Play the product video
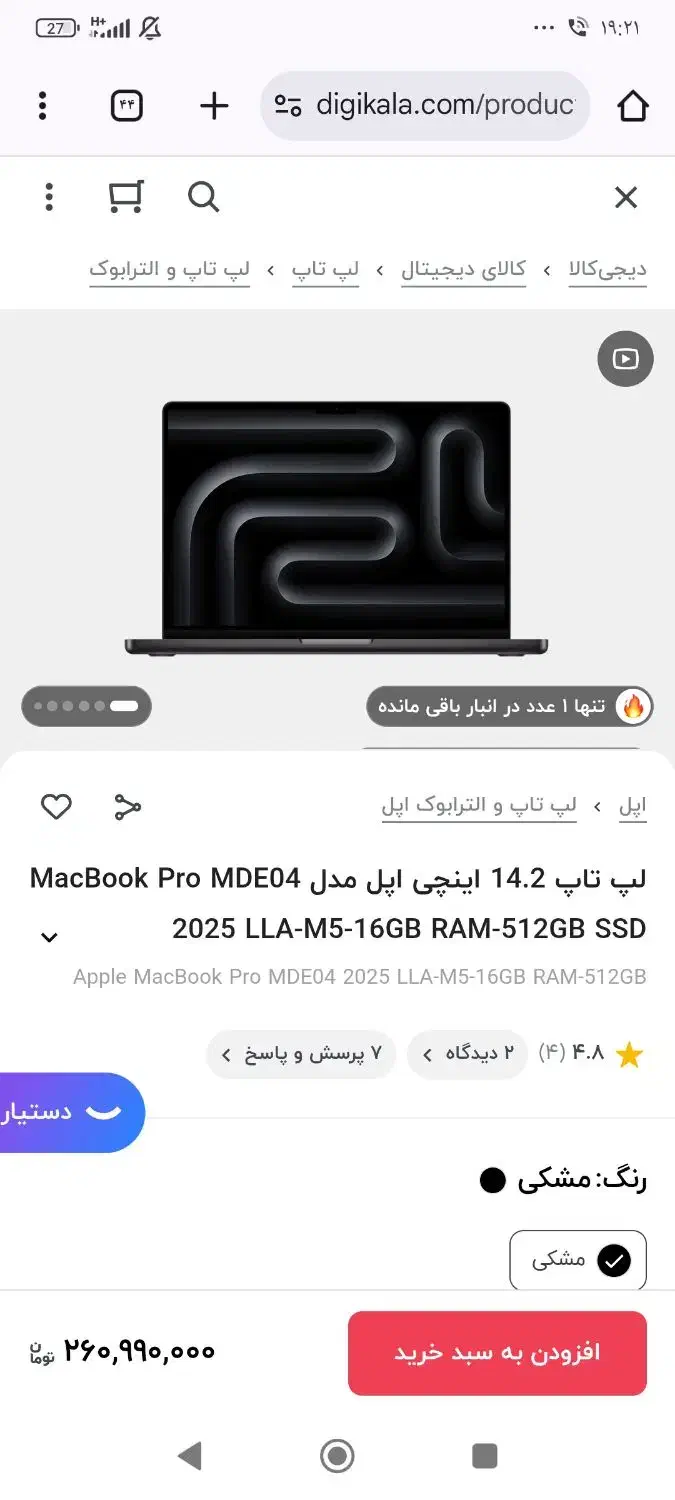The height and width of the screenshot is (1500, 675). pyautogui.click(x=625, y=359)
